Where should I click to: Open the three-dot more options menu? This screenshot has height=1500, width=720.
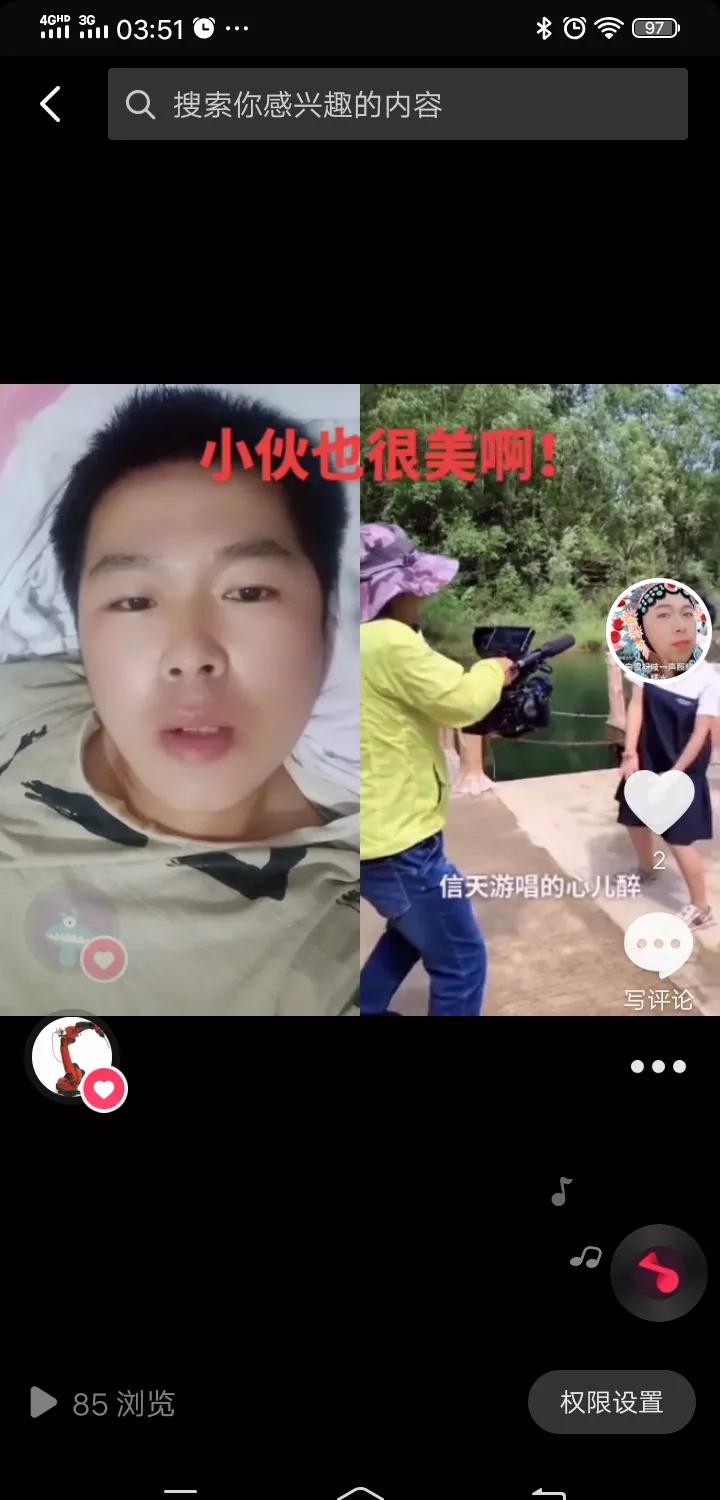pos(658,1067)
